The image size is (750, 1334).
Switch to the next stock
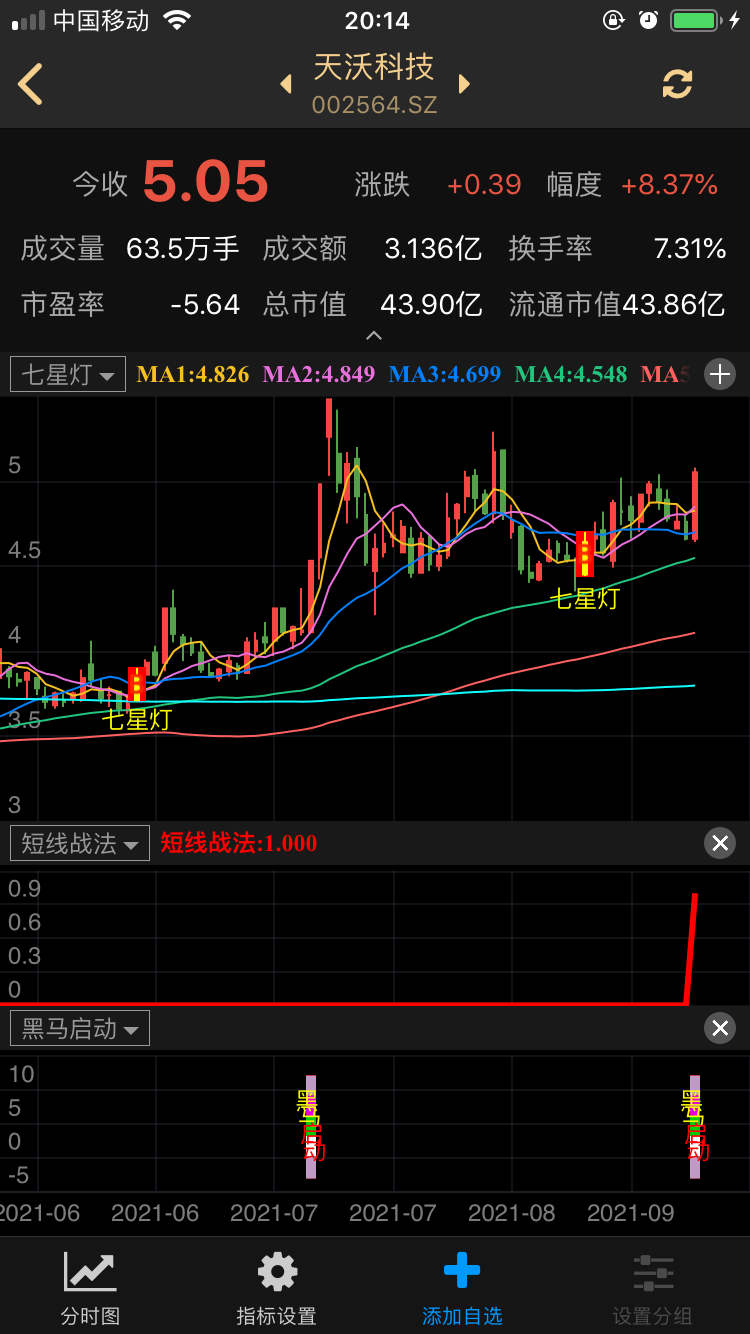(464, 84)
